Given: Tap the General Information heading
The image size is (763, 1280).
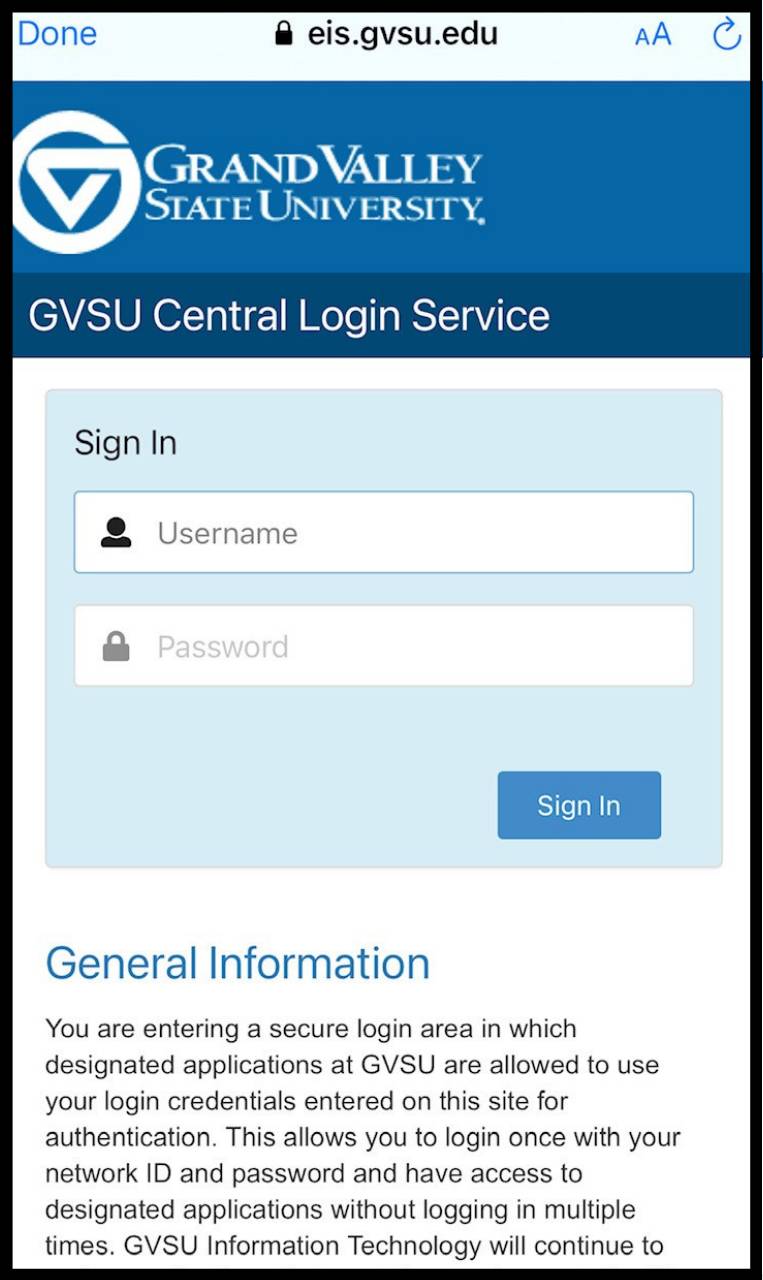Looking at the screenshot, I should coord(238,962).
